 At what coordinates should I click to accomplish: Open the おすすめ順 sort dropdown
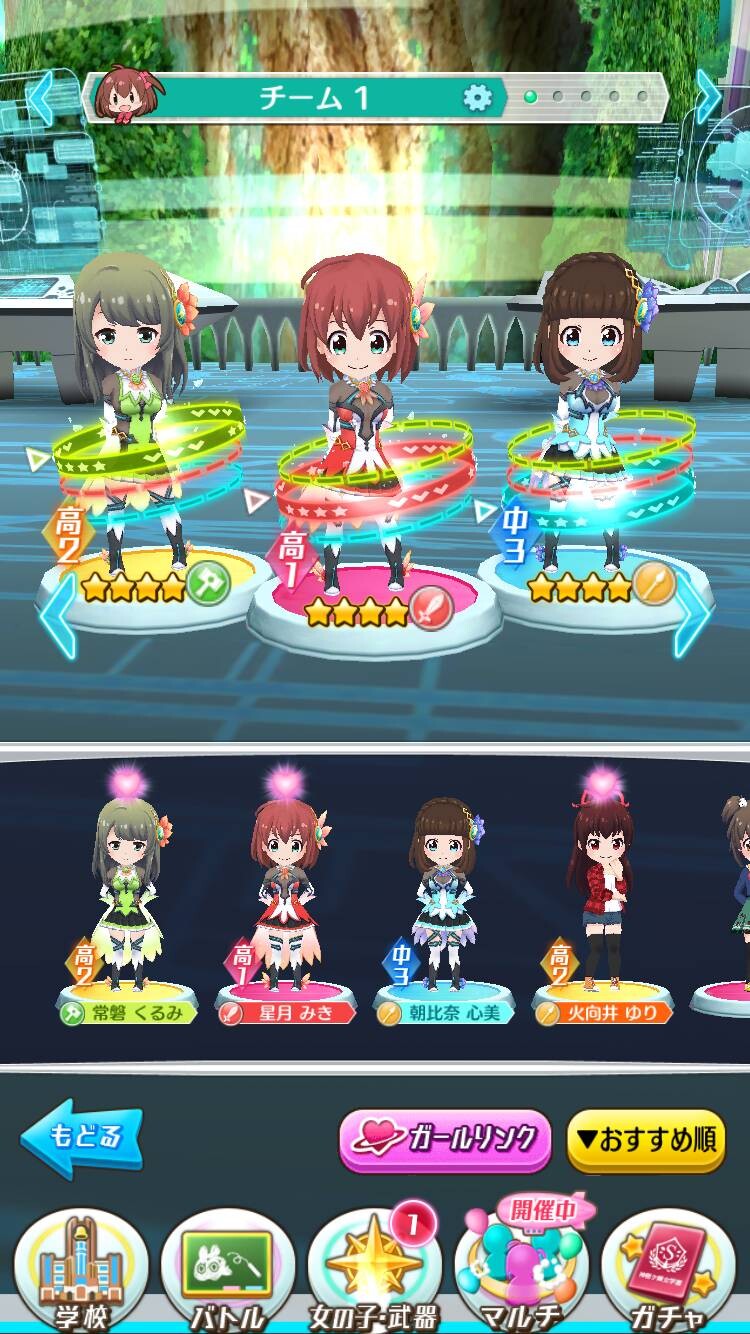(646, 1140)
